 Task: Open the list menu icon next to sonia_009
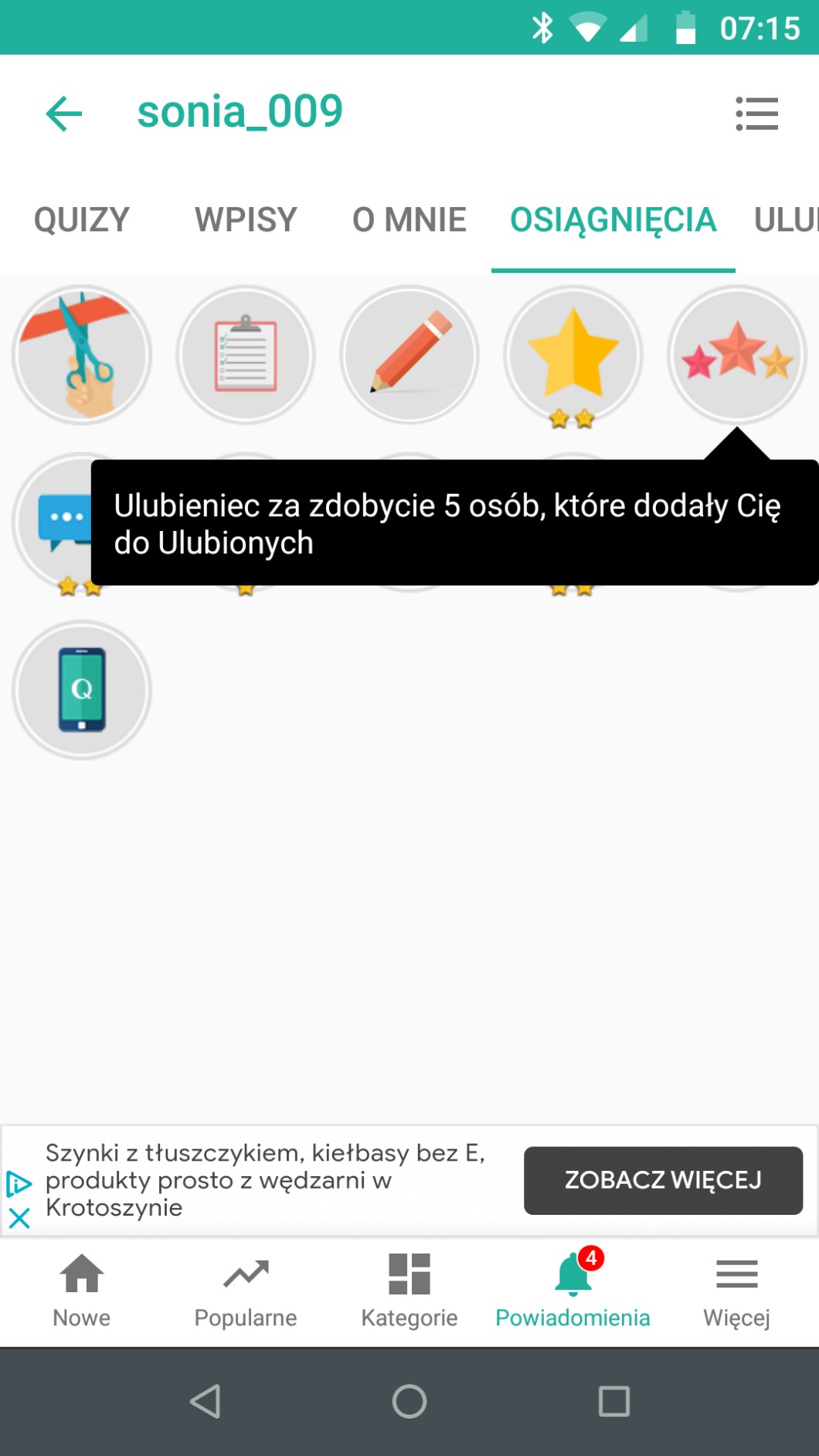coord(756,114)
